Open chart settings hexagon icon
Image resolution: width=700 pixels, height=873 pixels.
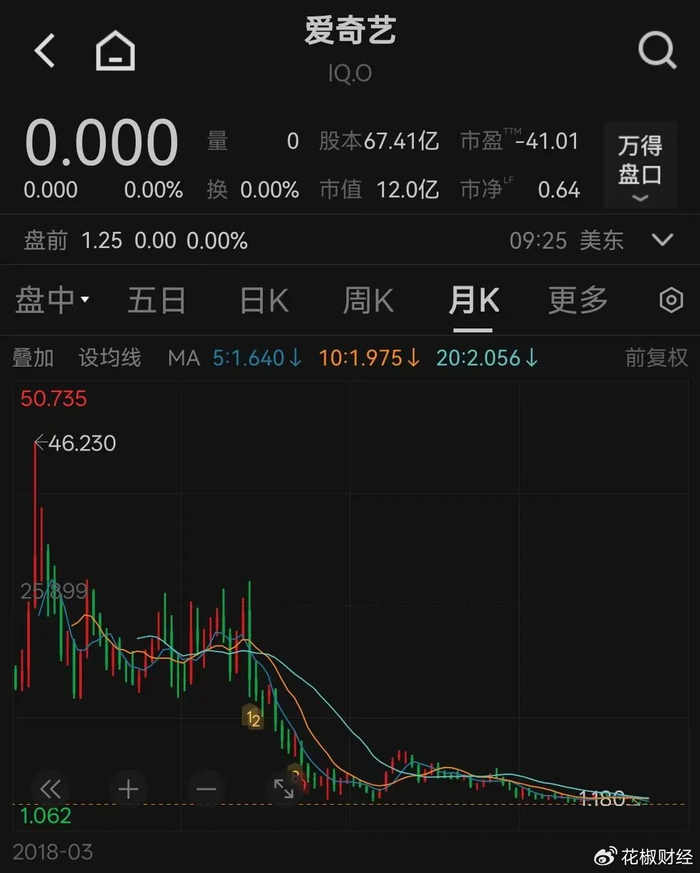click(x=670, y=300)
